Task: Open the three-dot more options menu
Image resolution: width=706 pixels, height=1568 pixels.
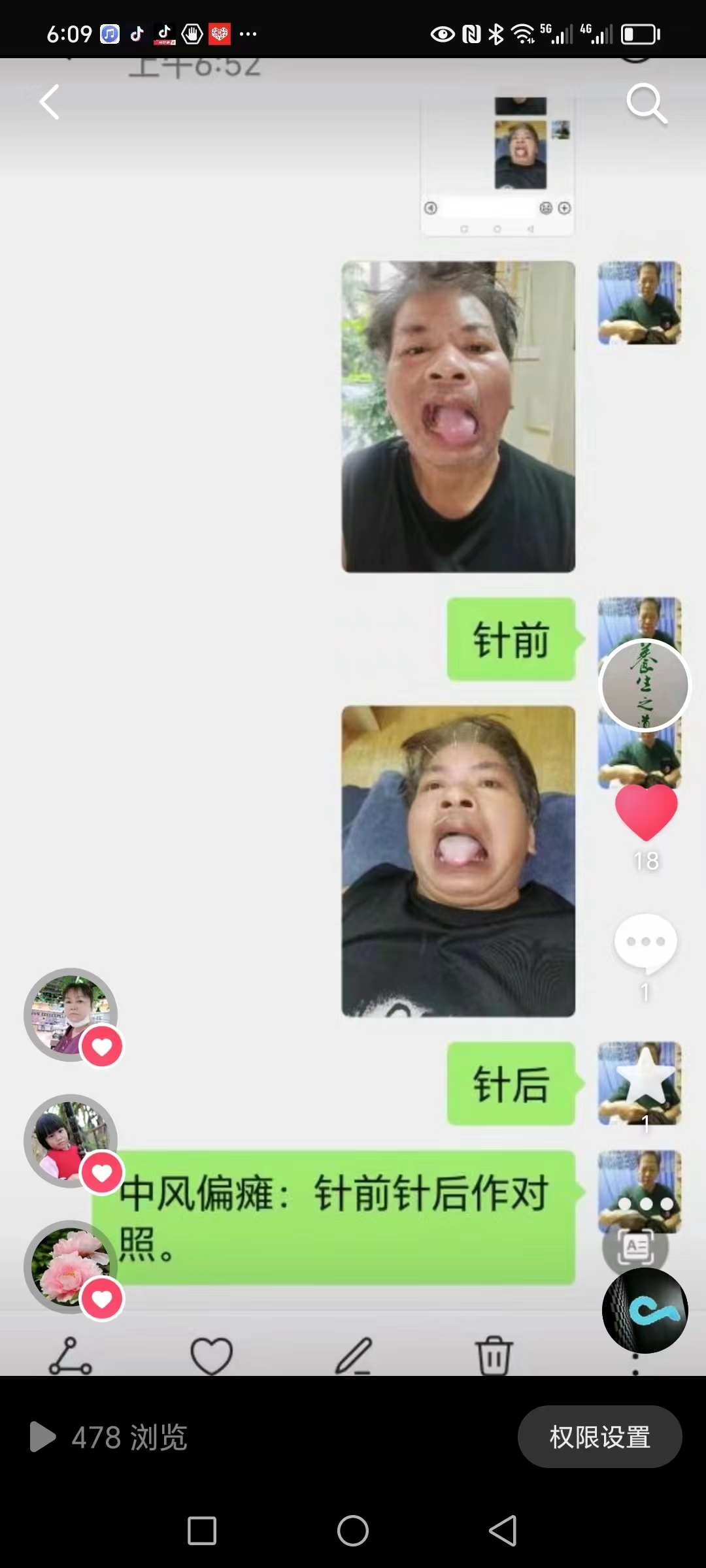Action: [645, 1203]
